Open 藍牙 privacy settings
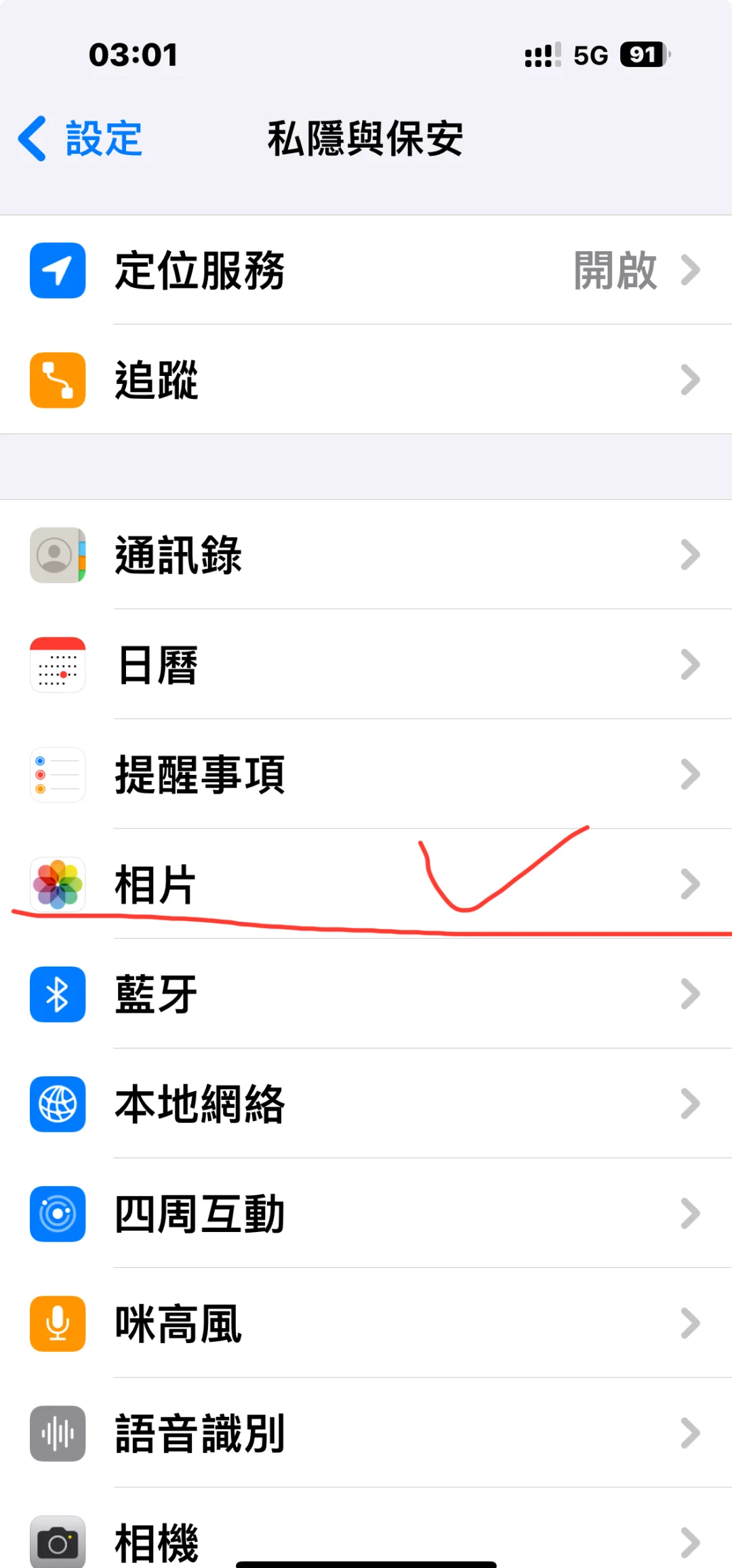The image size is (732, 1568). pyautogui.click(x=366, y=994)
